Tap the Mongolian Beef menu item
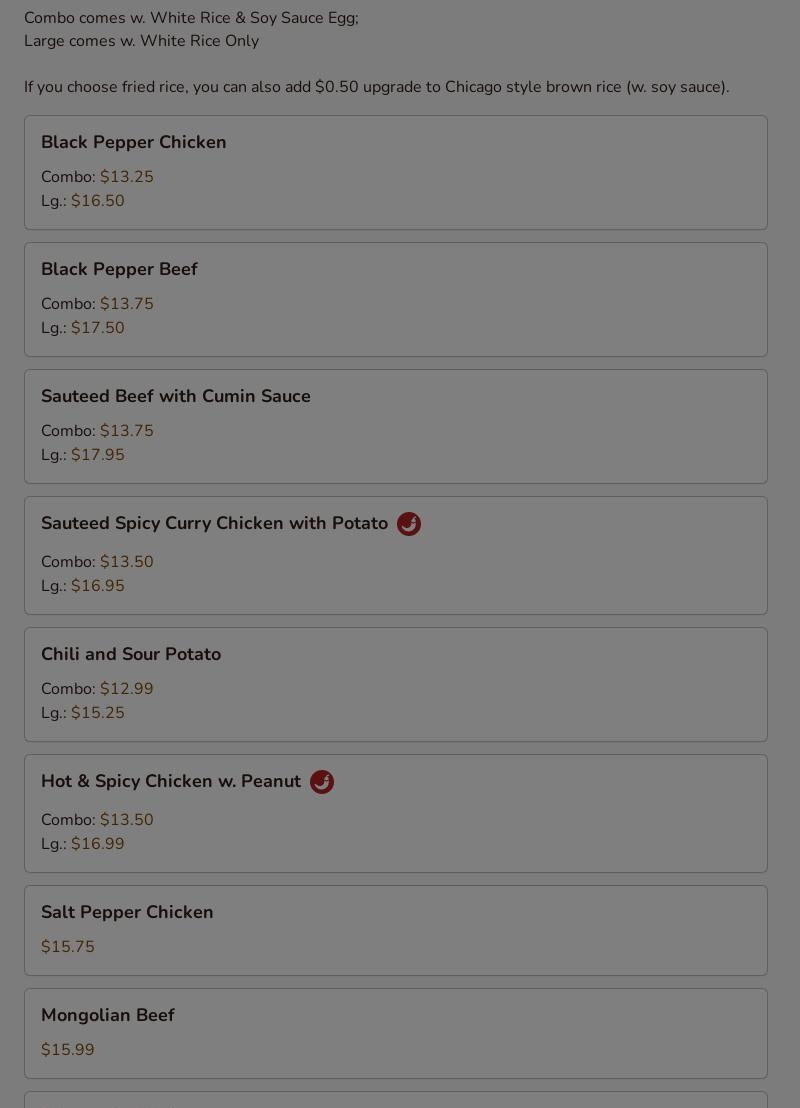This screenshot has height=1108, width=800. click(395, 1033)
